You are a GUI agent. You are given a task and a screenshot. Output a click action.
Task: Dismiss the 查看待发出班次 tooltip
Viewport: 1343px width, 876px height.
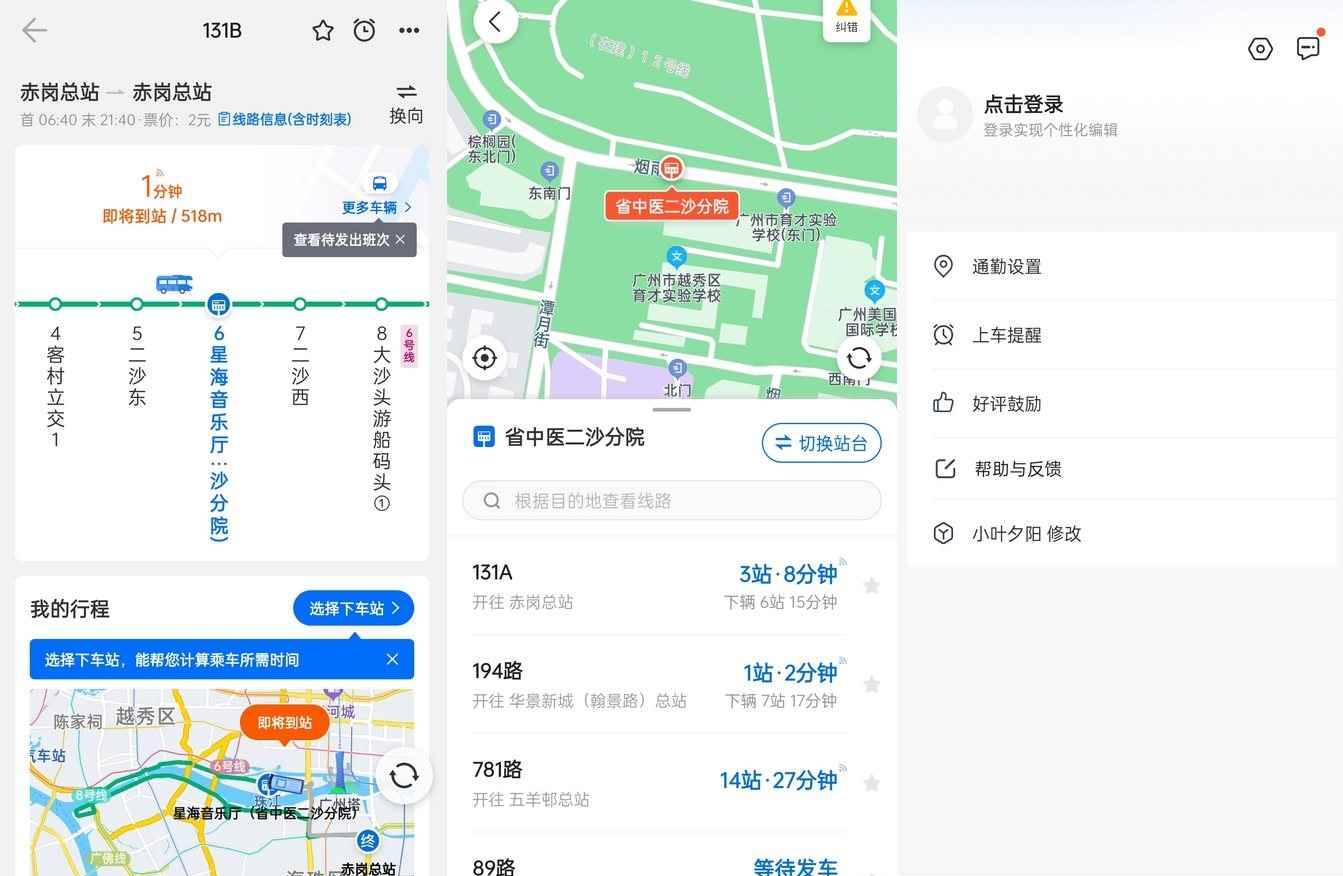click(400, 240)
